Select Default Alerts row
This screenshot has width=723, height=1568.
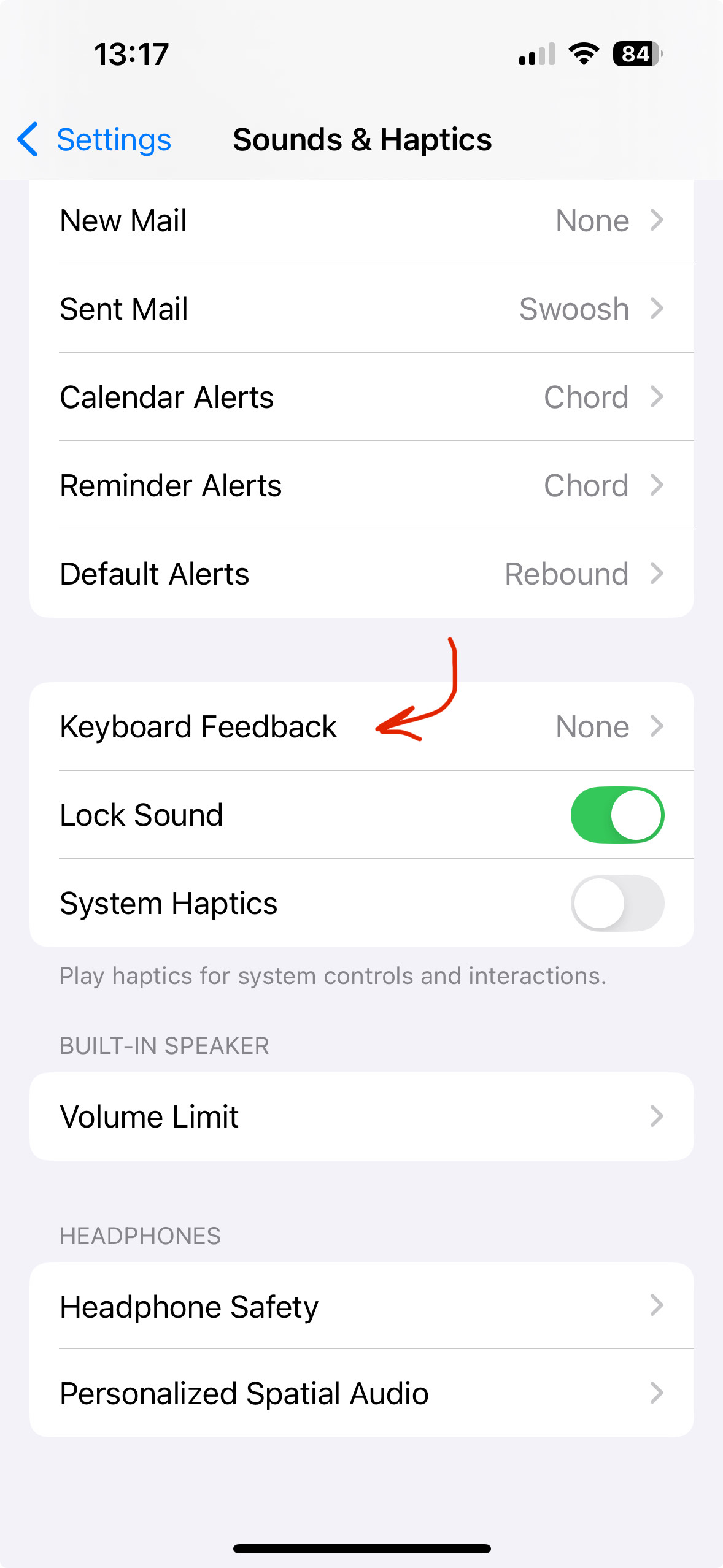(x=361, y=574)
